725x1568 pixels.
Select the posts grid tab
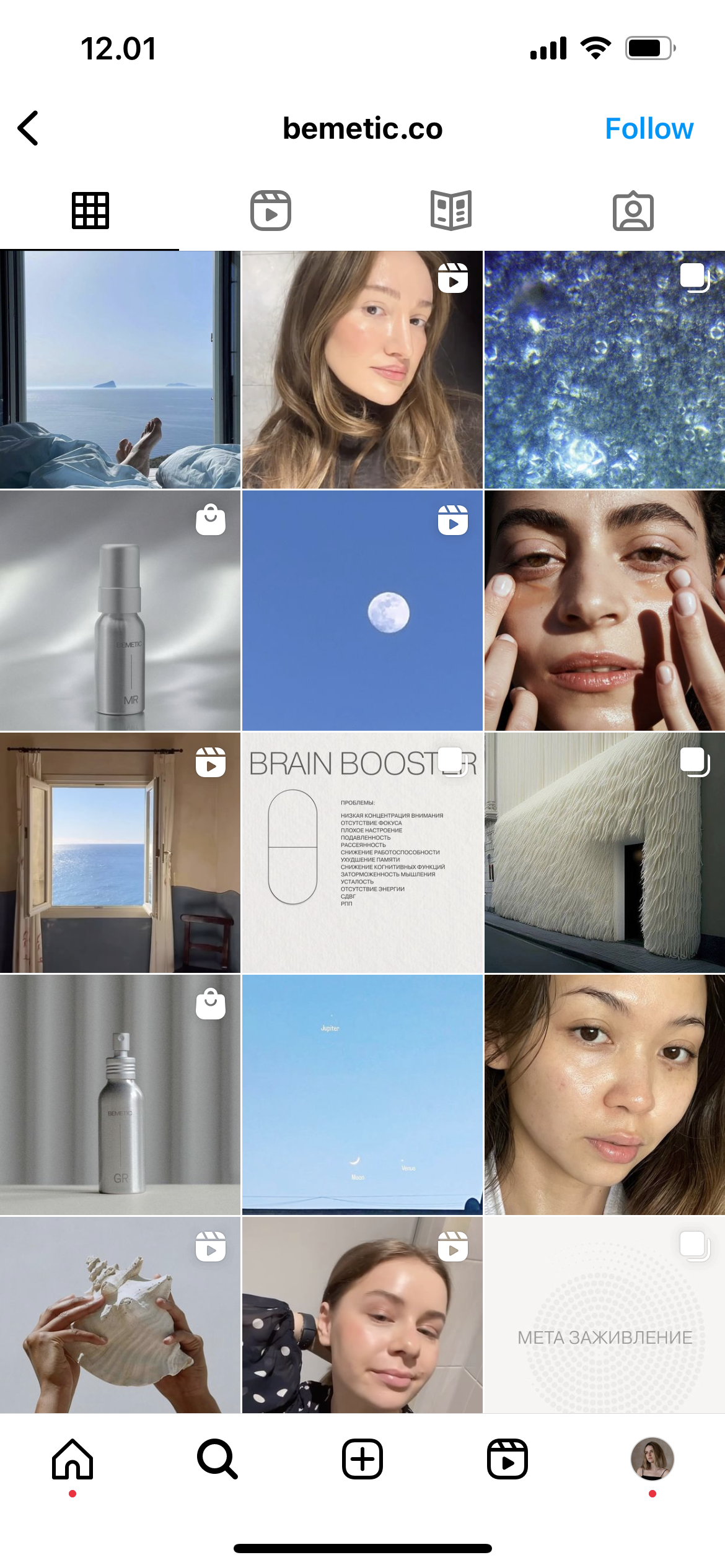point(90,211)
